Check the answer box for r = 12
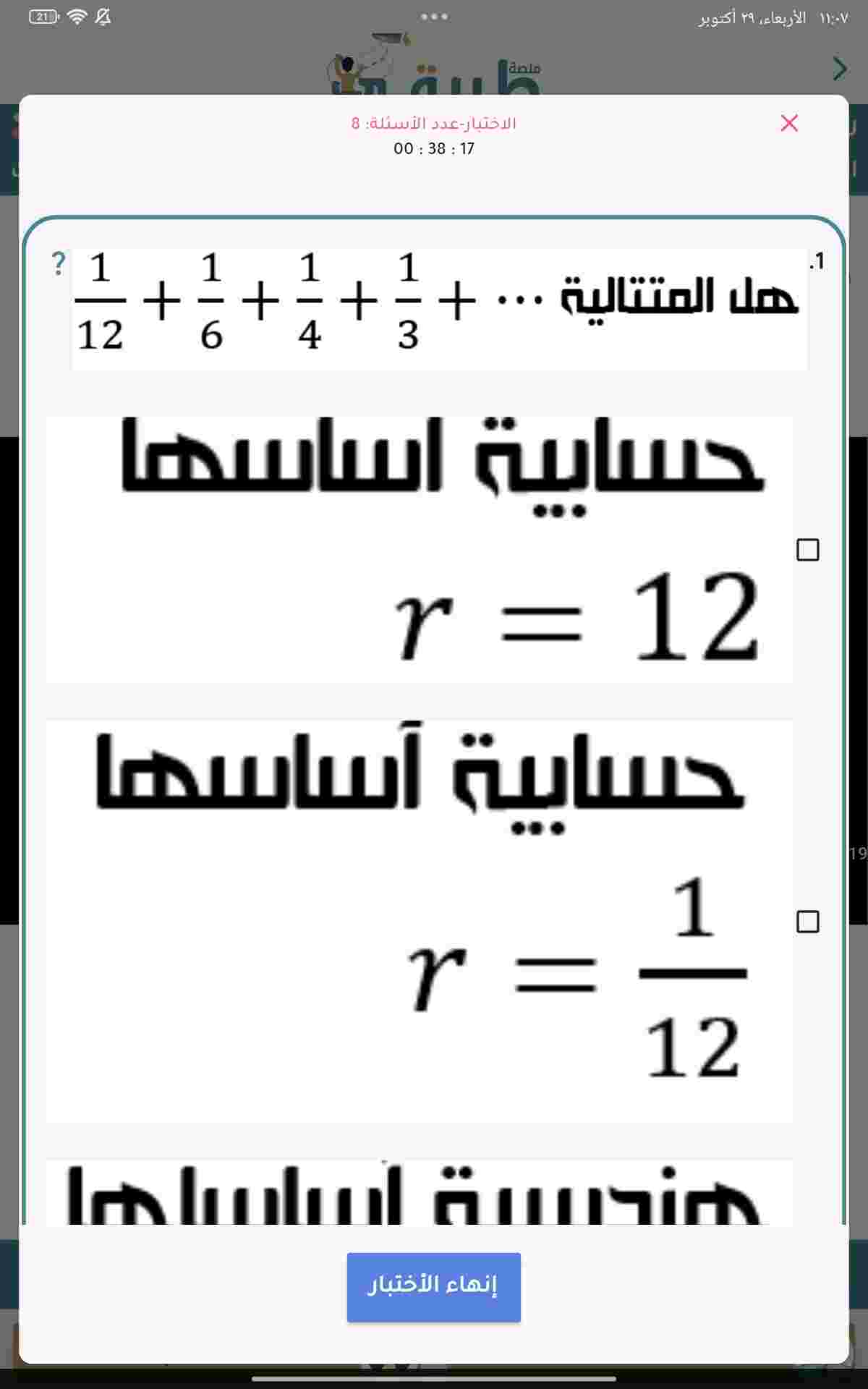The image size is (868, 1389). tap(807, 550)
